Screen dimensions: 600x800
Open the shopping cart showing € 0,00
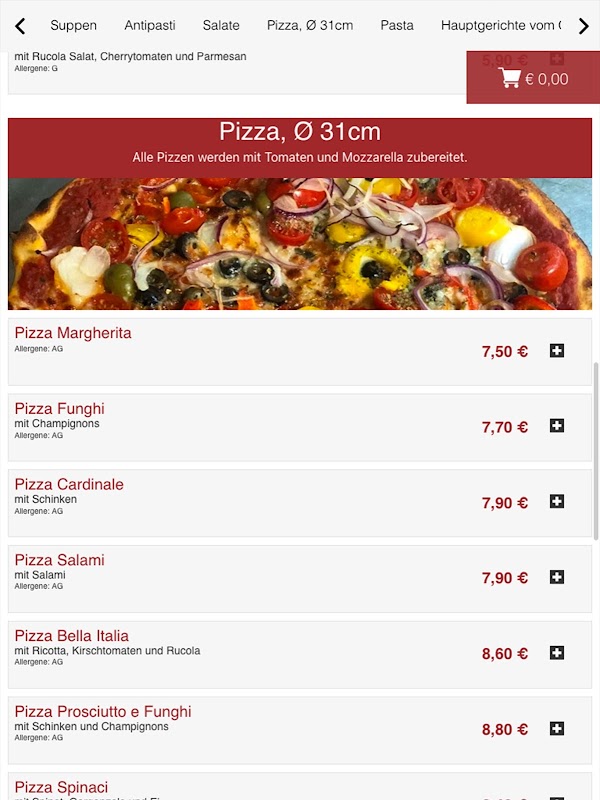pyautogui.click(x=534, y=79)
